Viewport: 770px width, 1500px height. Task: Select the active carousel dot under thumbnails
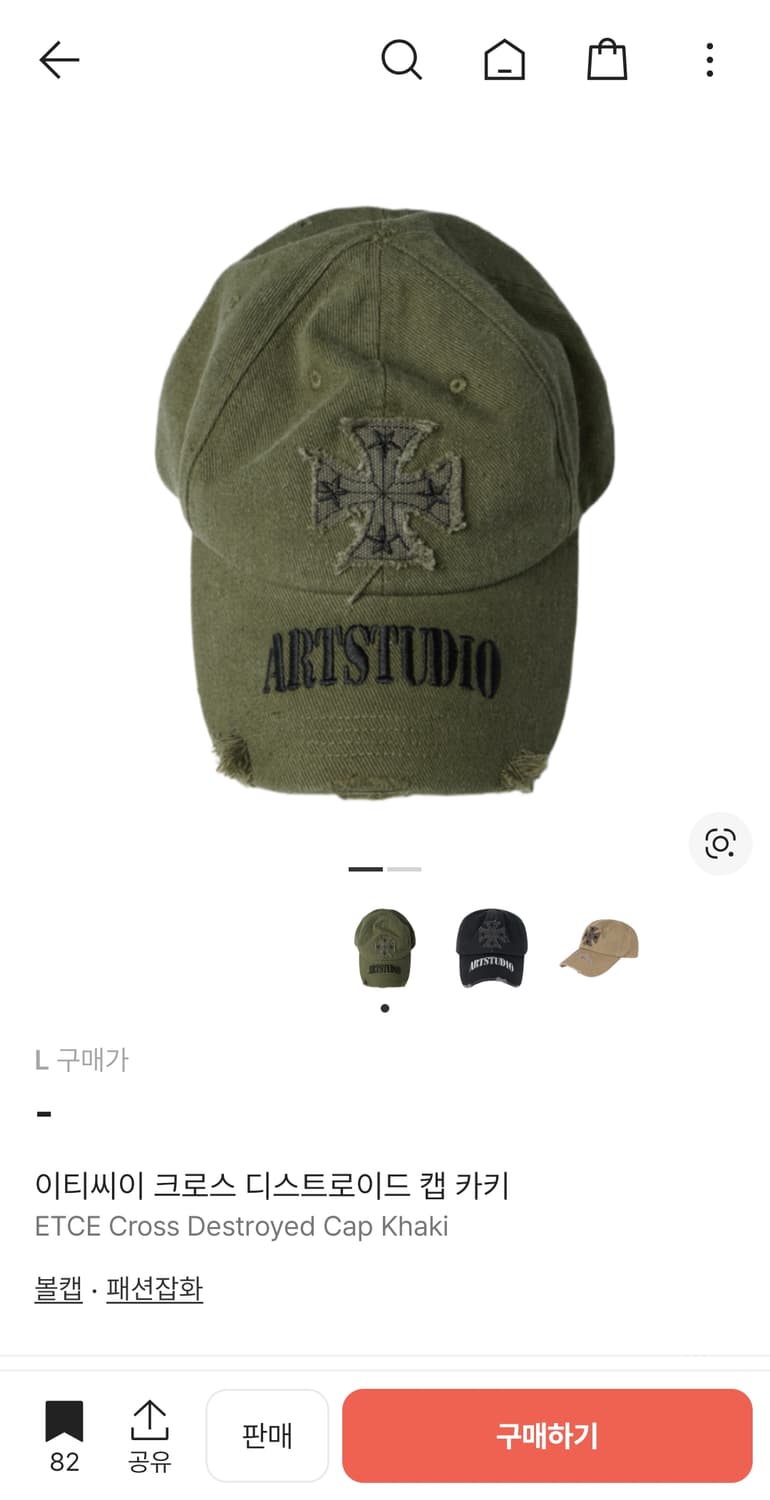[x=385, y=1008]
